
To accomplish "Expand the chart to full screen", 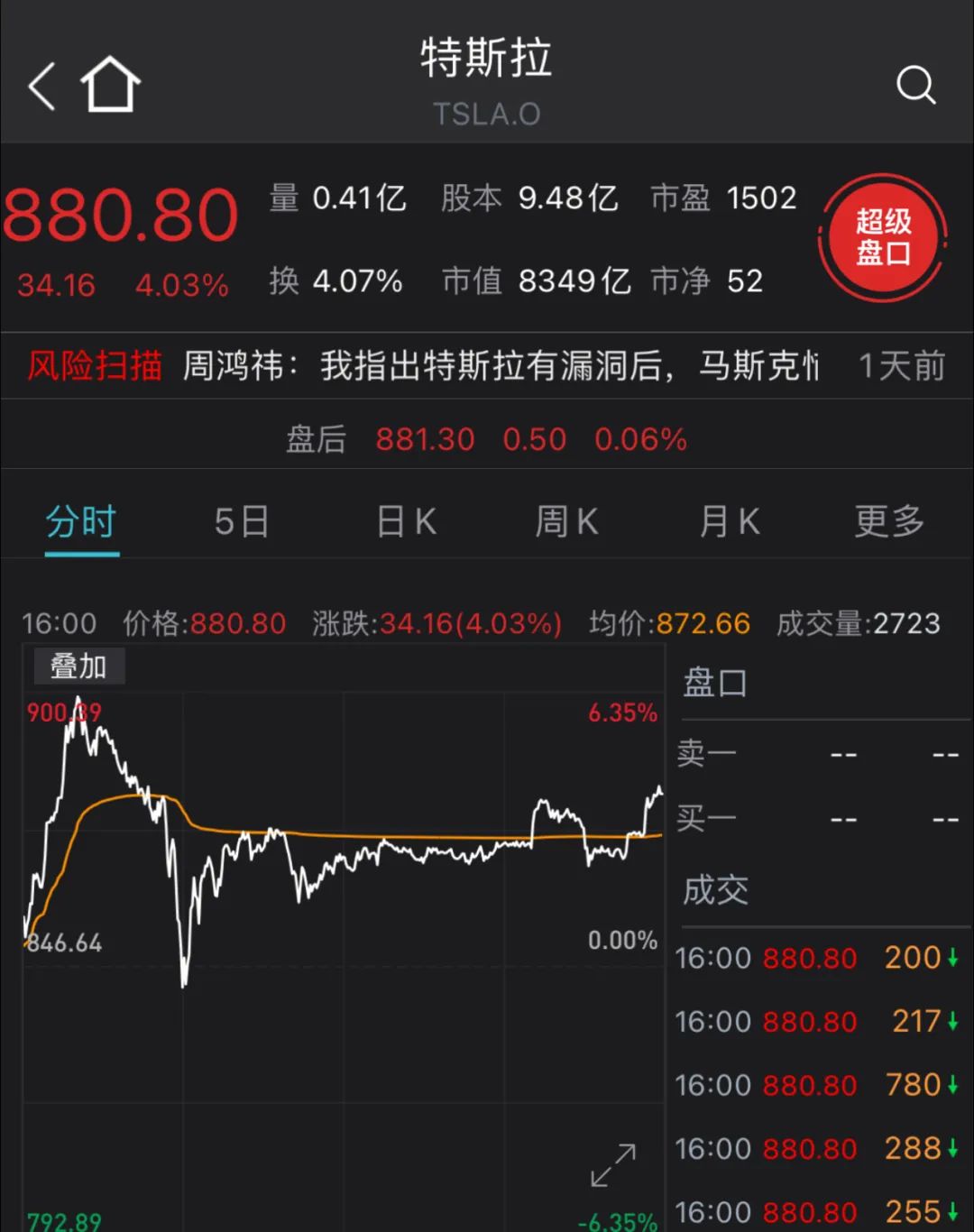I will tap(613, 1165).
